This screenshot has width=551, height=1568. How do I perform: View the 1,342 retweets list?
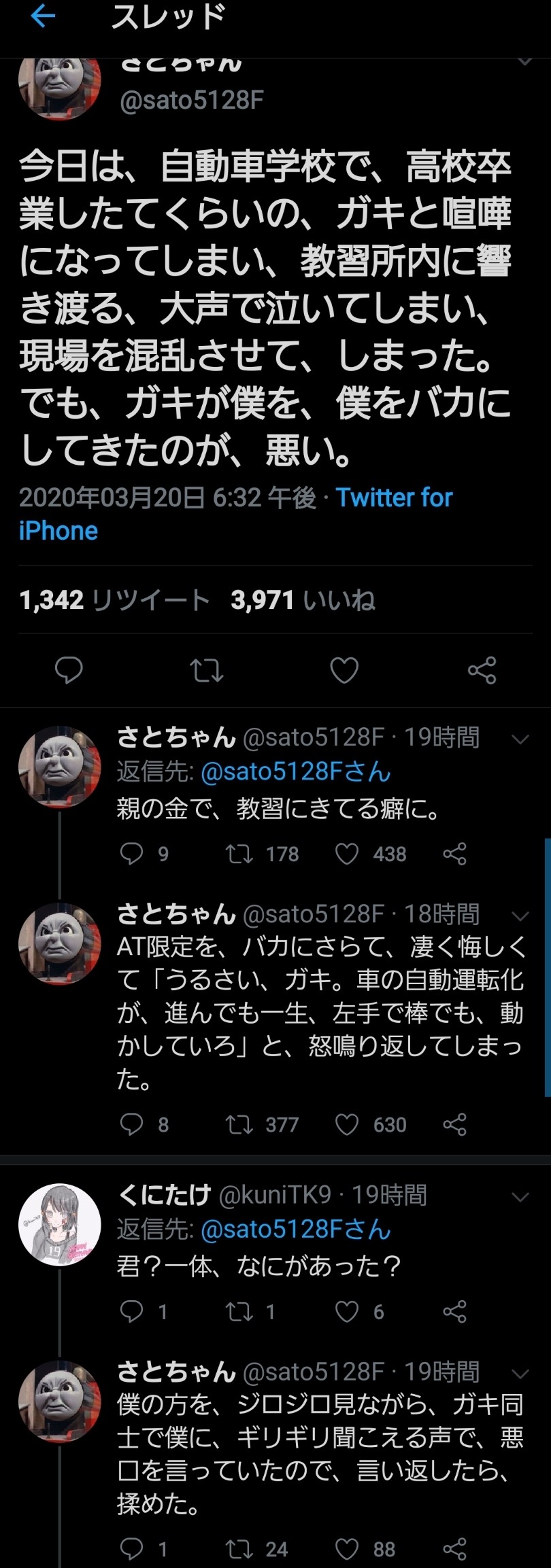114,599
